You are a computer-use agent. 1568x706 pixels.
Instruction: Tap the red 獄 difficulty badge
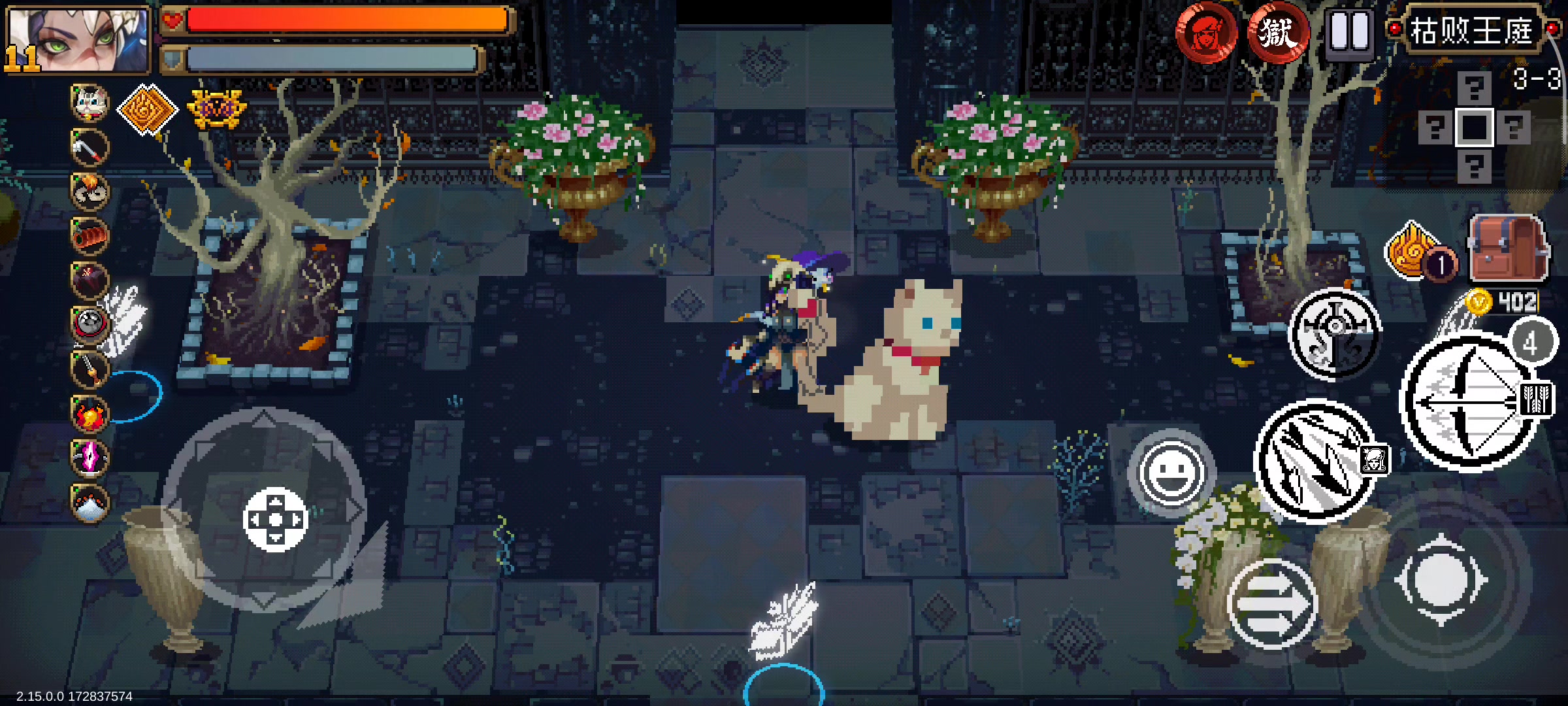pyautogui.click(x=1277, y=33)
